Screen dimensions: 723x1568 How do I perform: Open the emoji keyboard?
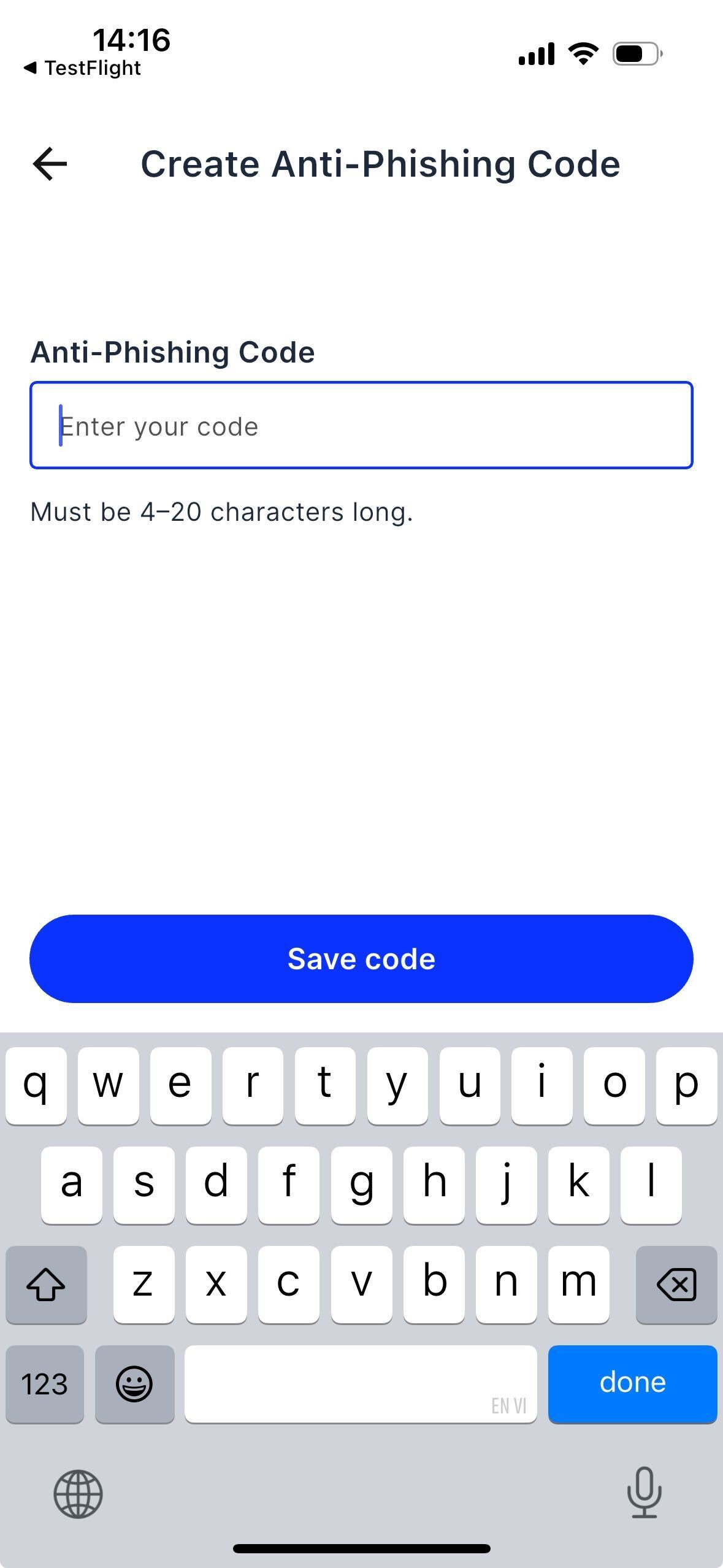pyautogui.click(x=135, y=1384)
